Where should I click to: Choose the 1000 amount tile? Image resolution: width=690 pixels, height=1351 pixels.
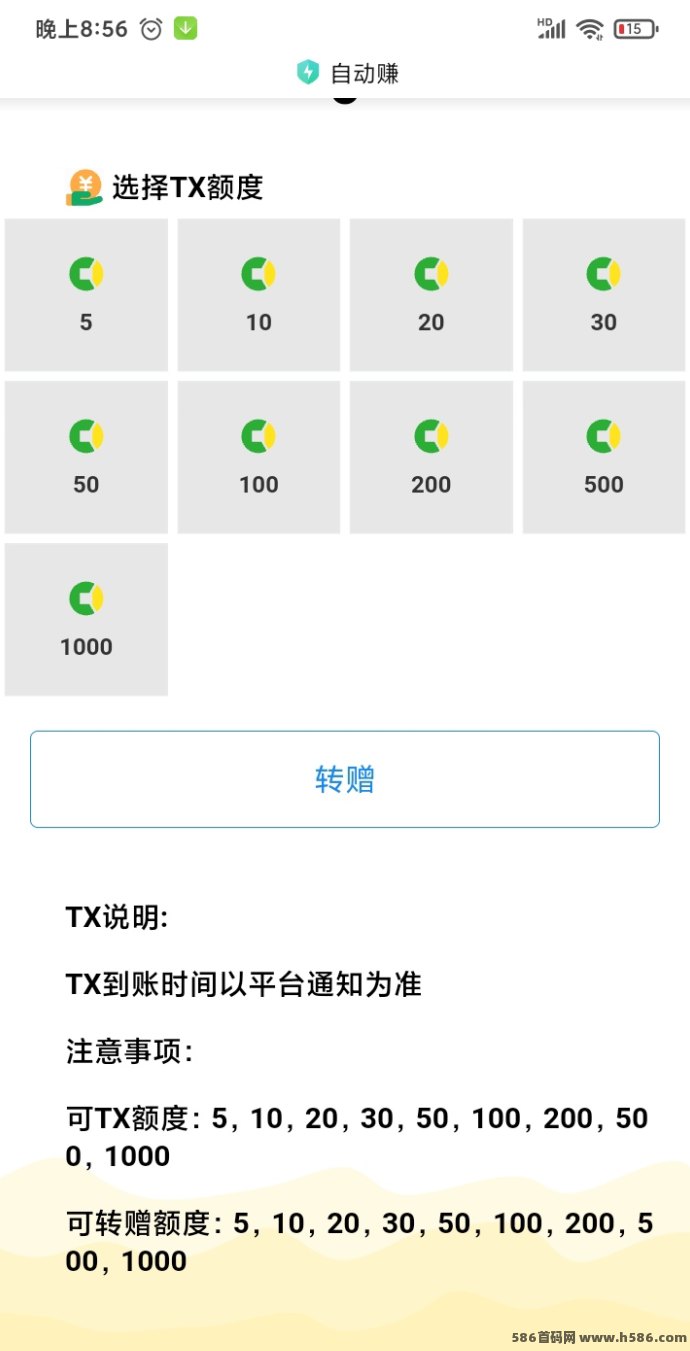(86, 619)
